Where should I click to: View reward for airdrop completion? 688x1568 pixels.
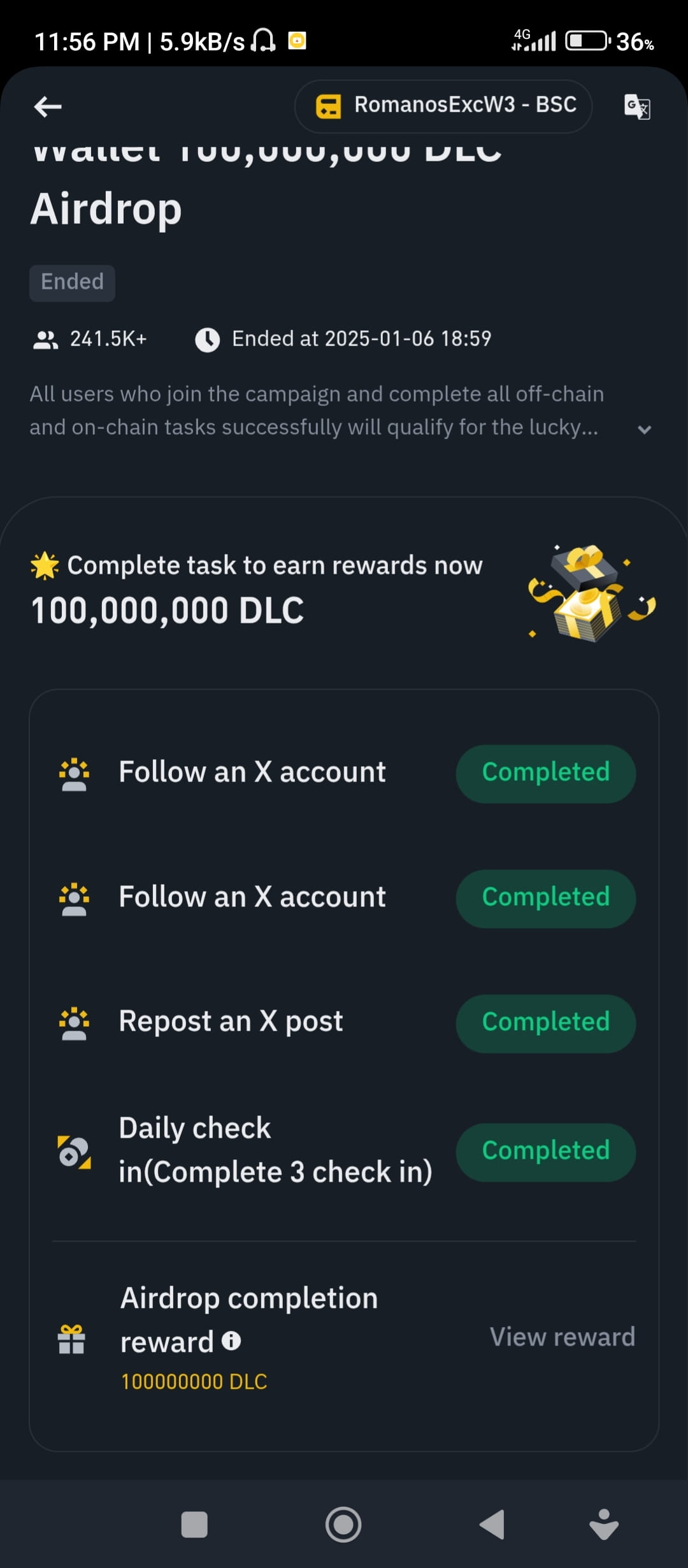[x=562, y=1337]
